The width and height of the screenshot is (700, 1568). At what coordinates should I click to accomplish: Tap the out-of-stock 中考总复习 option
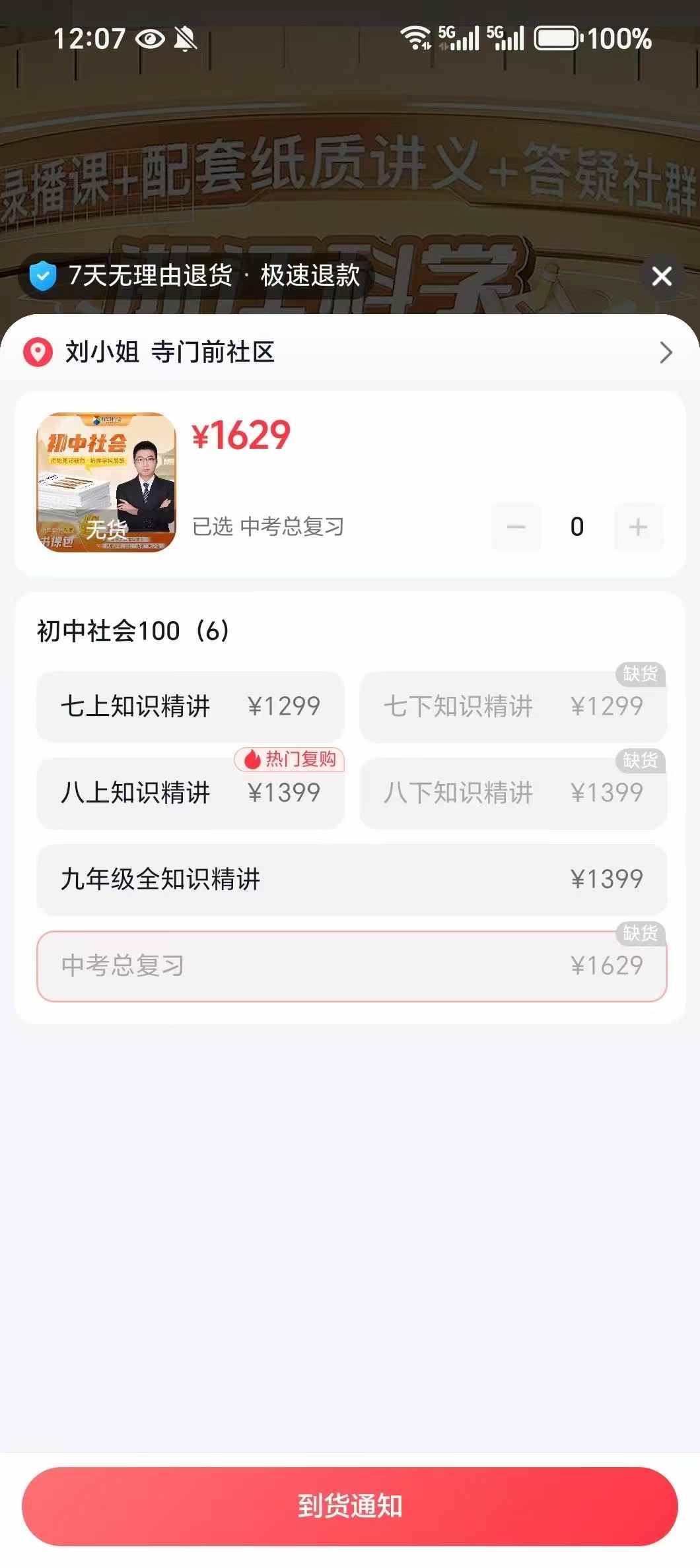pos(351,966)
